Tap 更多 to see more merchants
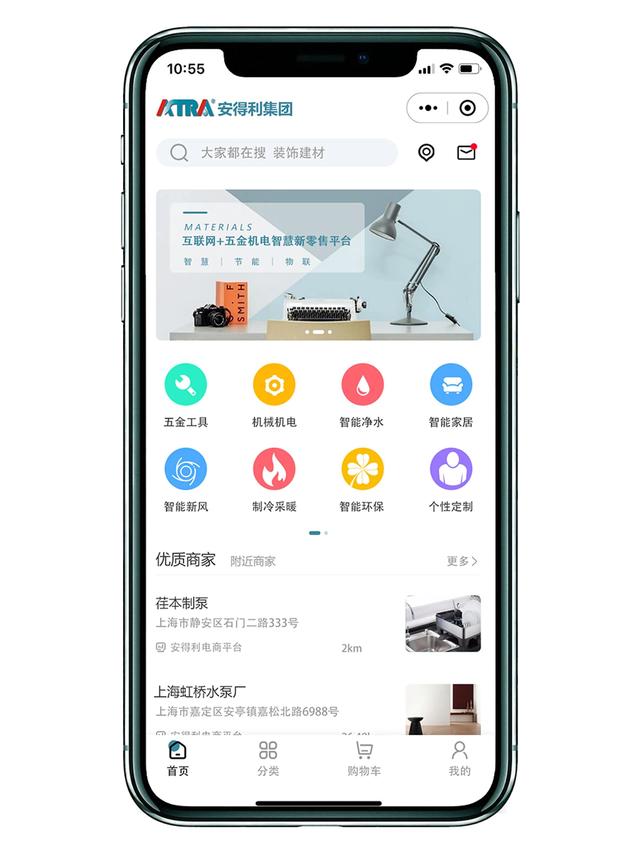 (461, 561)
